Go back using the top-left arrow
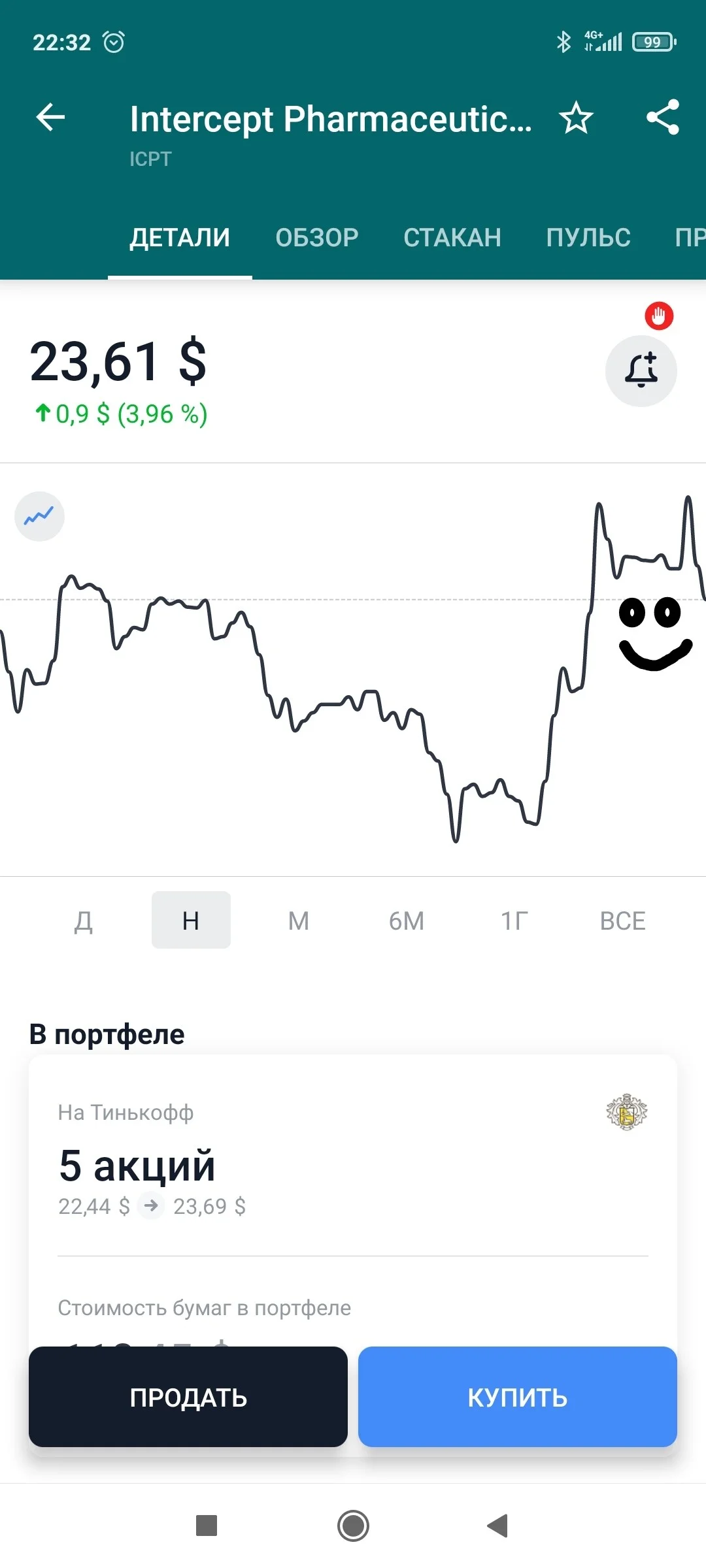 (x=50, y=118)
